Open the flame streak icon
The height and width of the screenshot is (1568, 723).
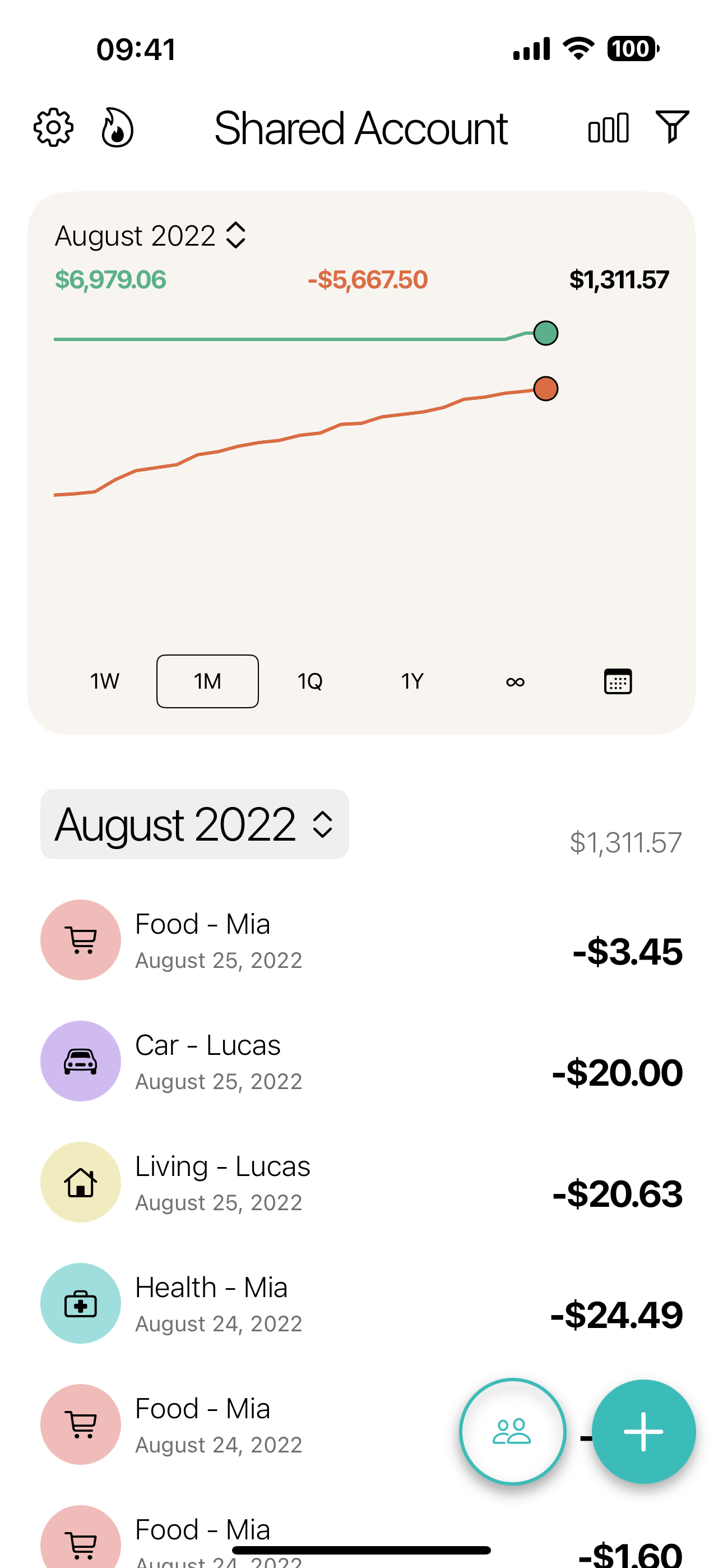pyautogui.click(x=117, y=128)
